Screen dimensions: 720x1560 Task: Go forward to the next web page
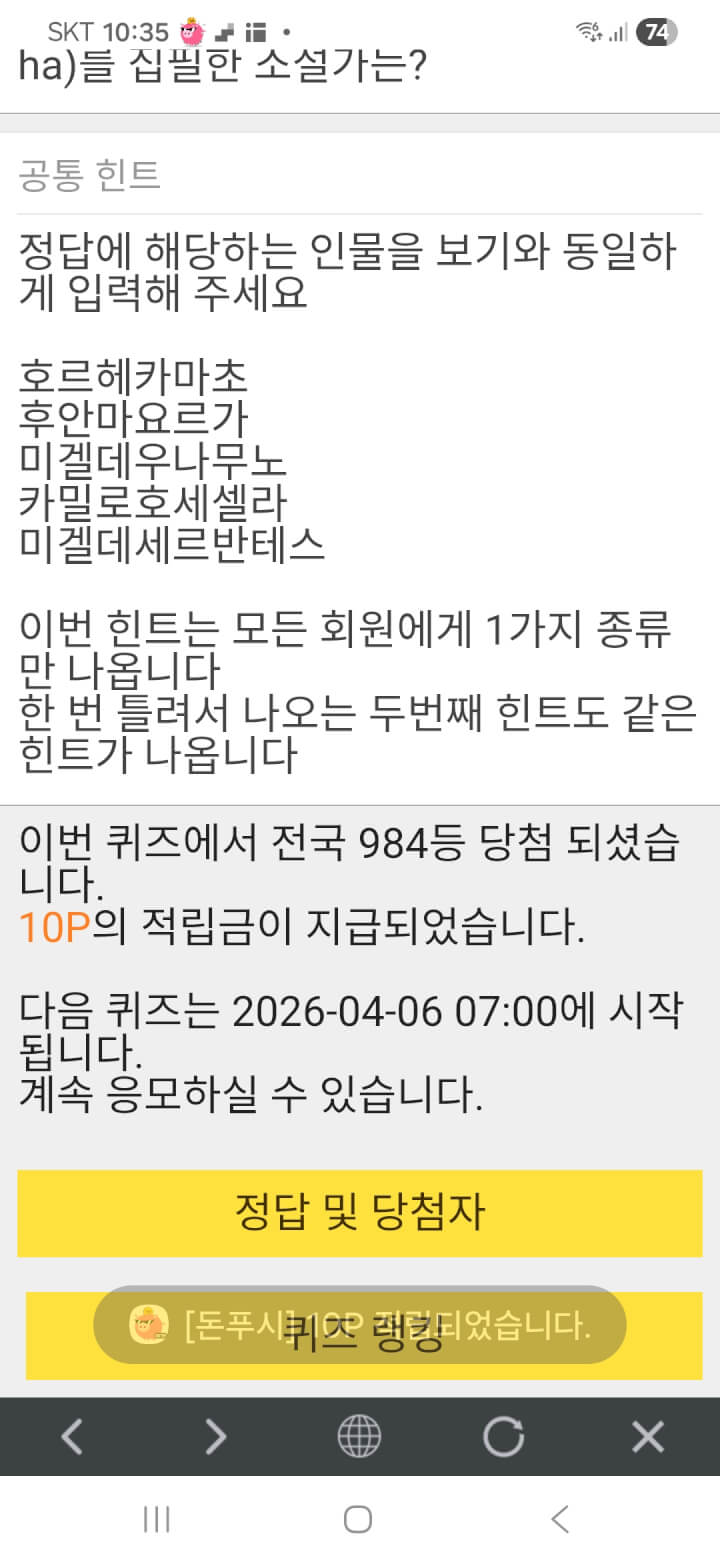216,1437
